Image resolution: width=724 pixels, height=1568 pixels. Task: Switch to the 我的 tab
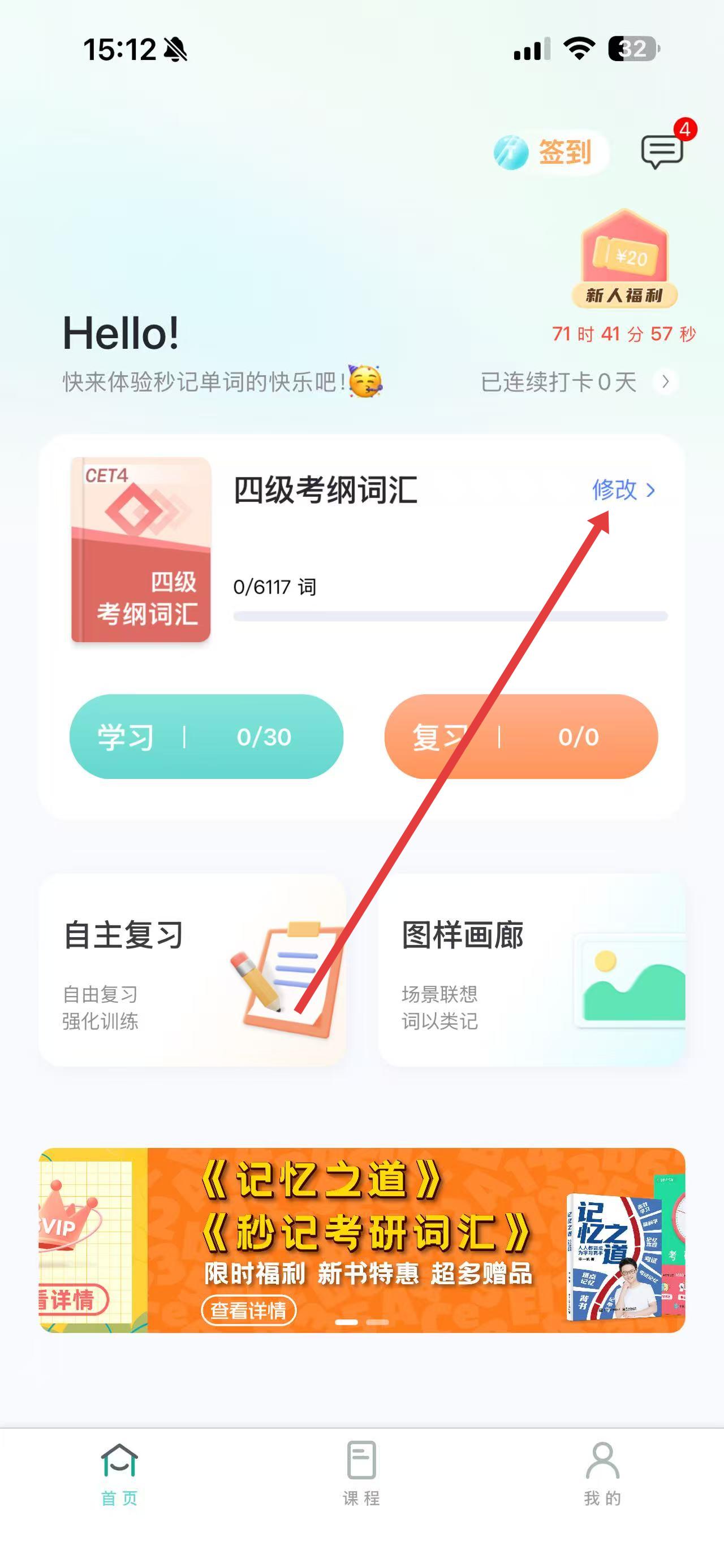602,1473
